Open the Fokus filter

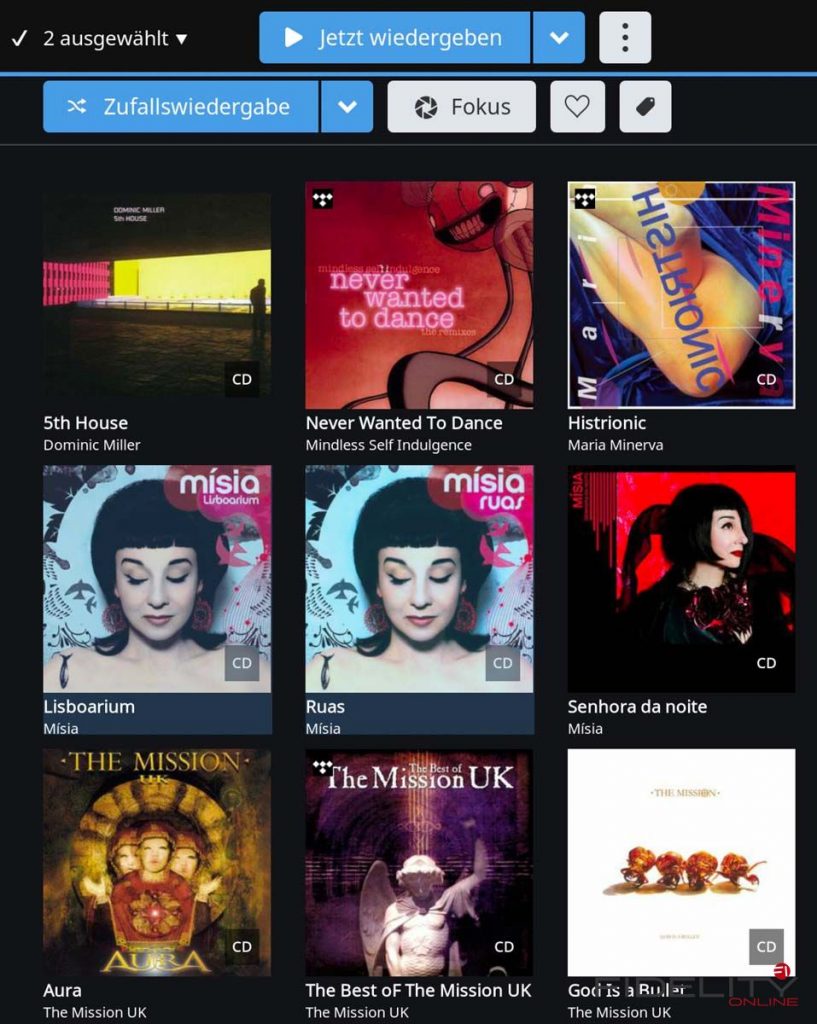pos(462,107)
